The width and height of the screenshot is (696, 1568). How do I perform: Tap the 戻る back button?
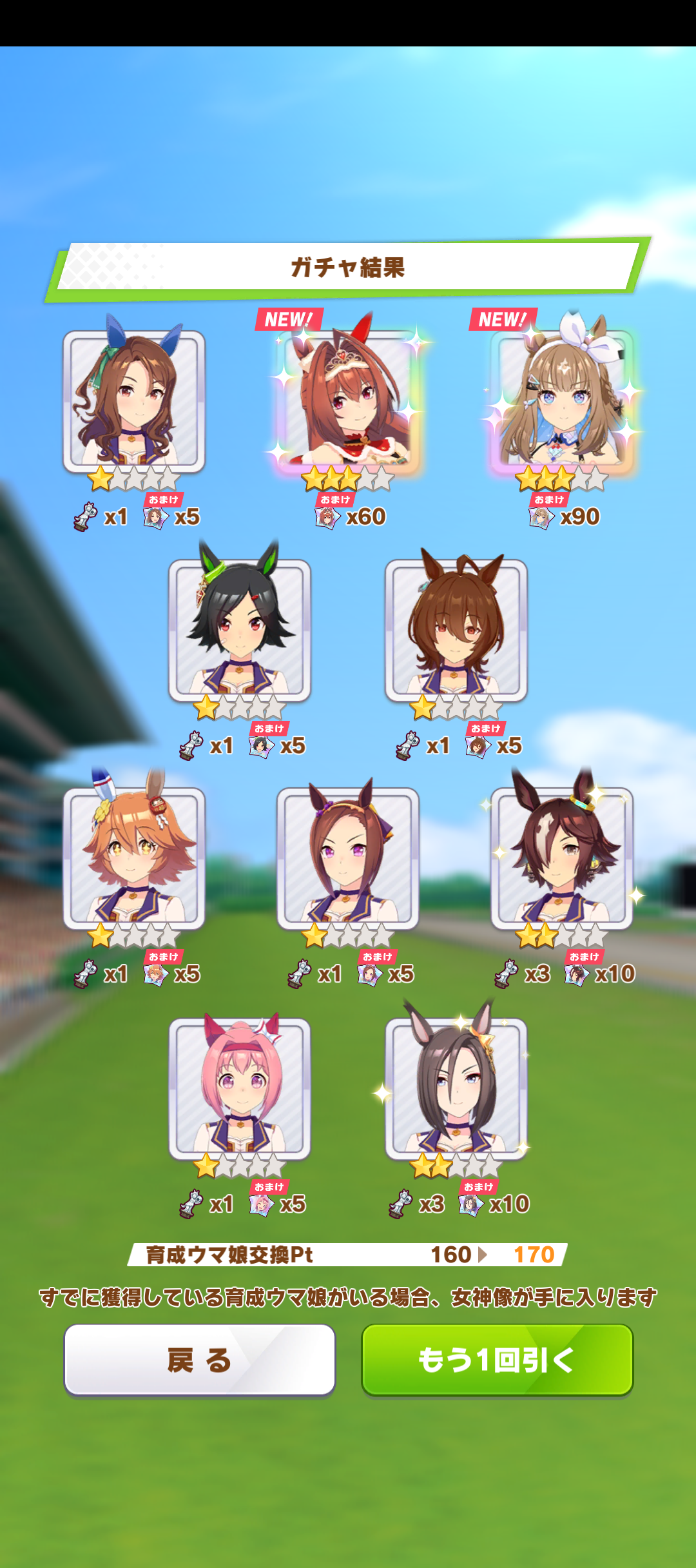pos(200,1360)
